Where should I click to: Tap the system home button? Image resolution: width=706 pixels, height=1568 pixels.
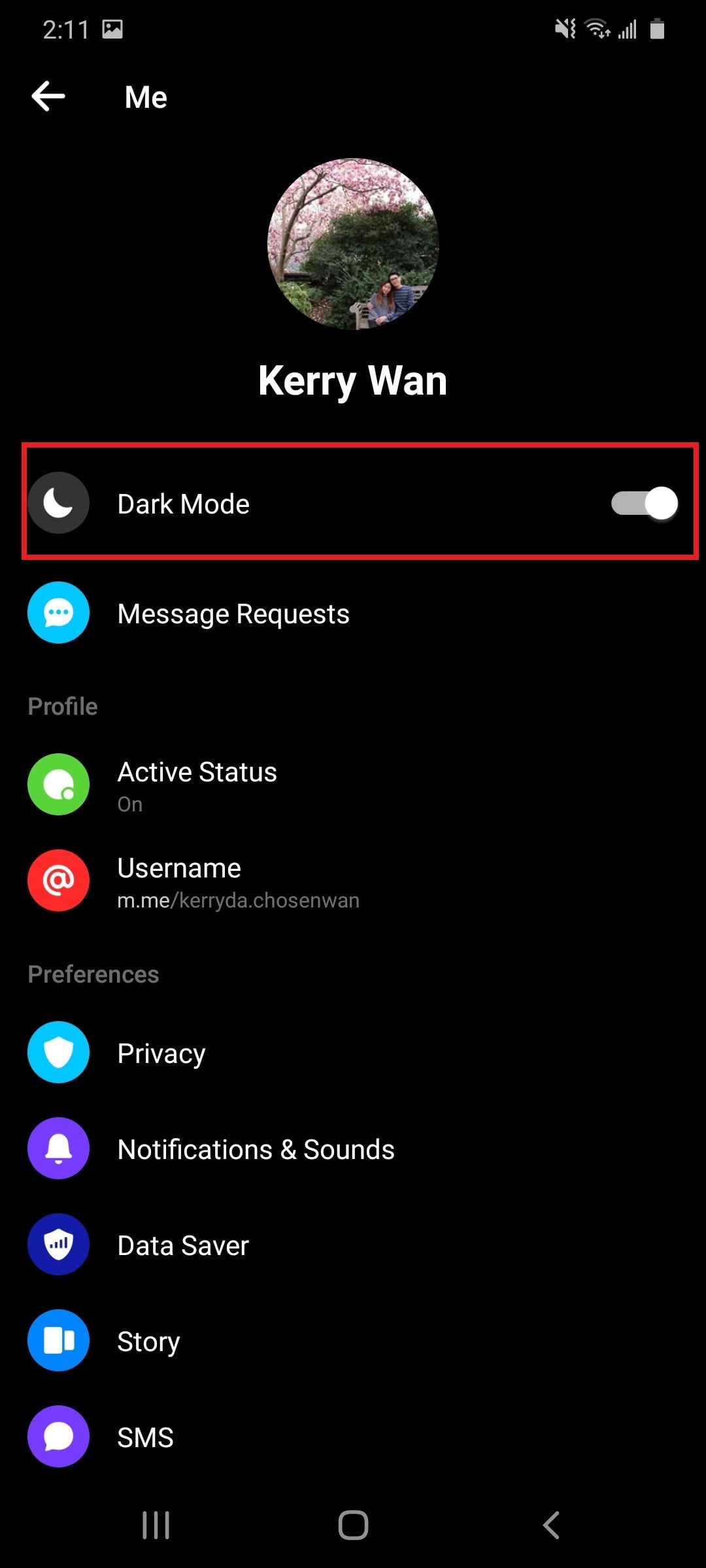(x=353, y=1526)
